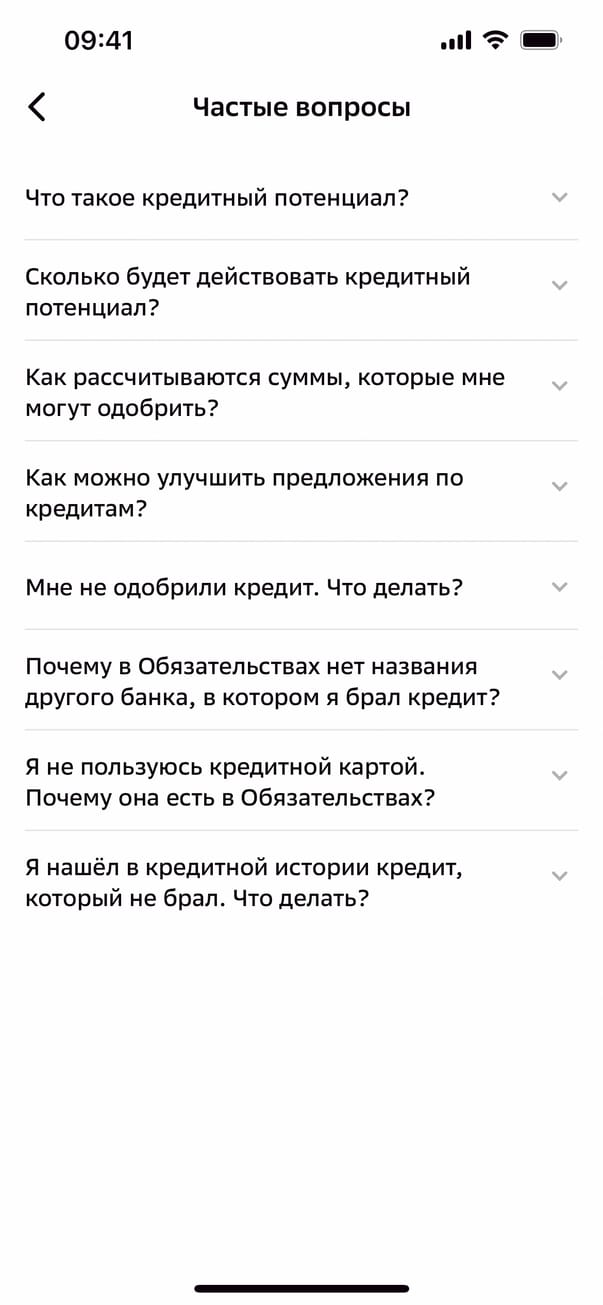Go back using the back arrow
The image size is (603, 1305).
(37, 107)
